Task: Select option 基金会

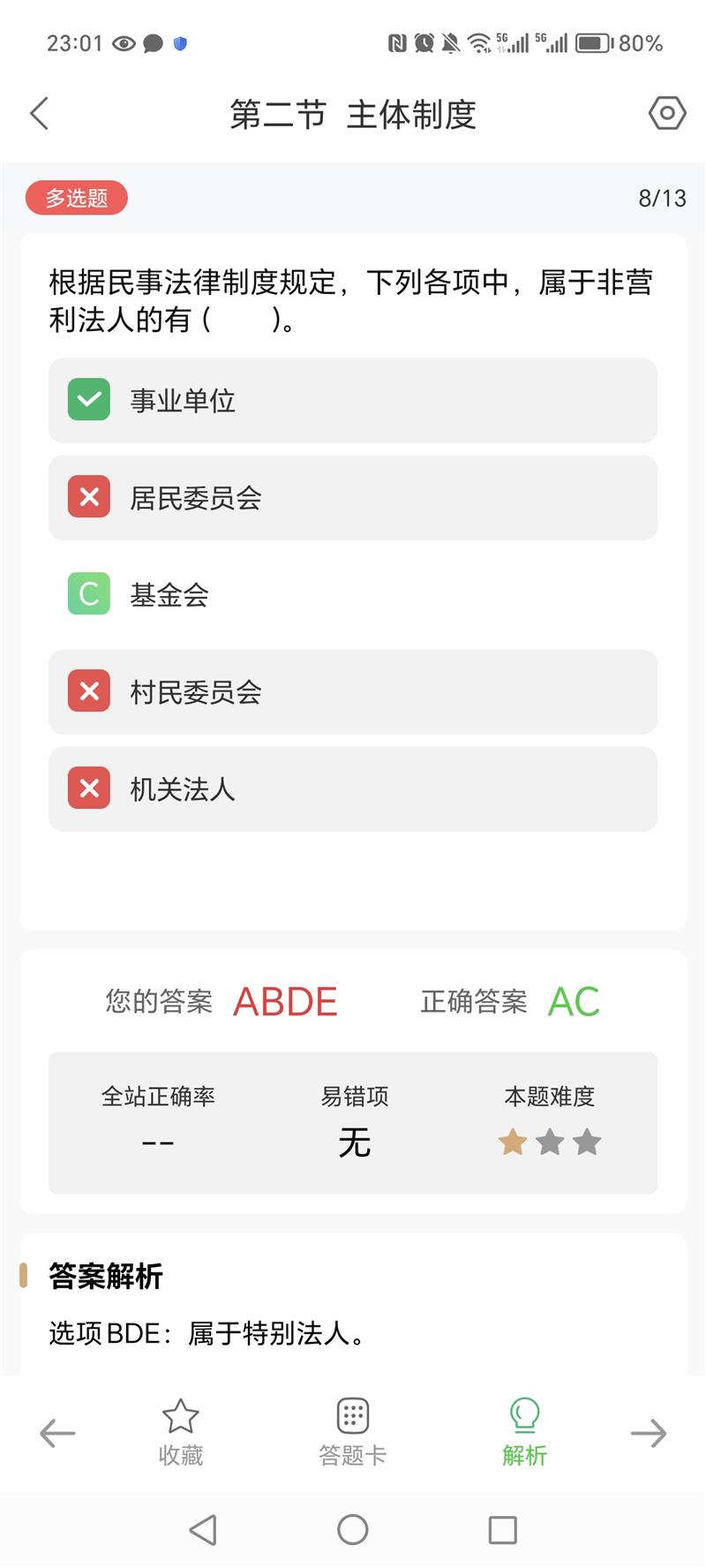Action: click(353, 594)
